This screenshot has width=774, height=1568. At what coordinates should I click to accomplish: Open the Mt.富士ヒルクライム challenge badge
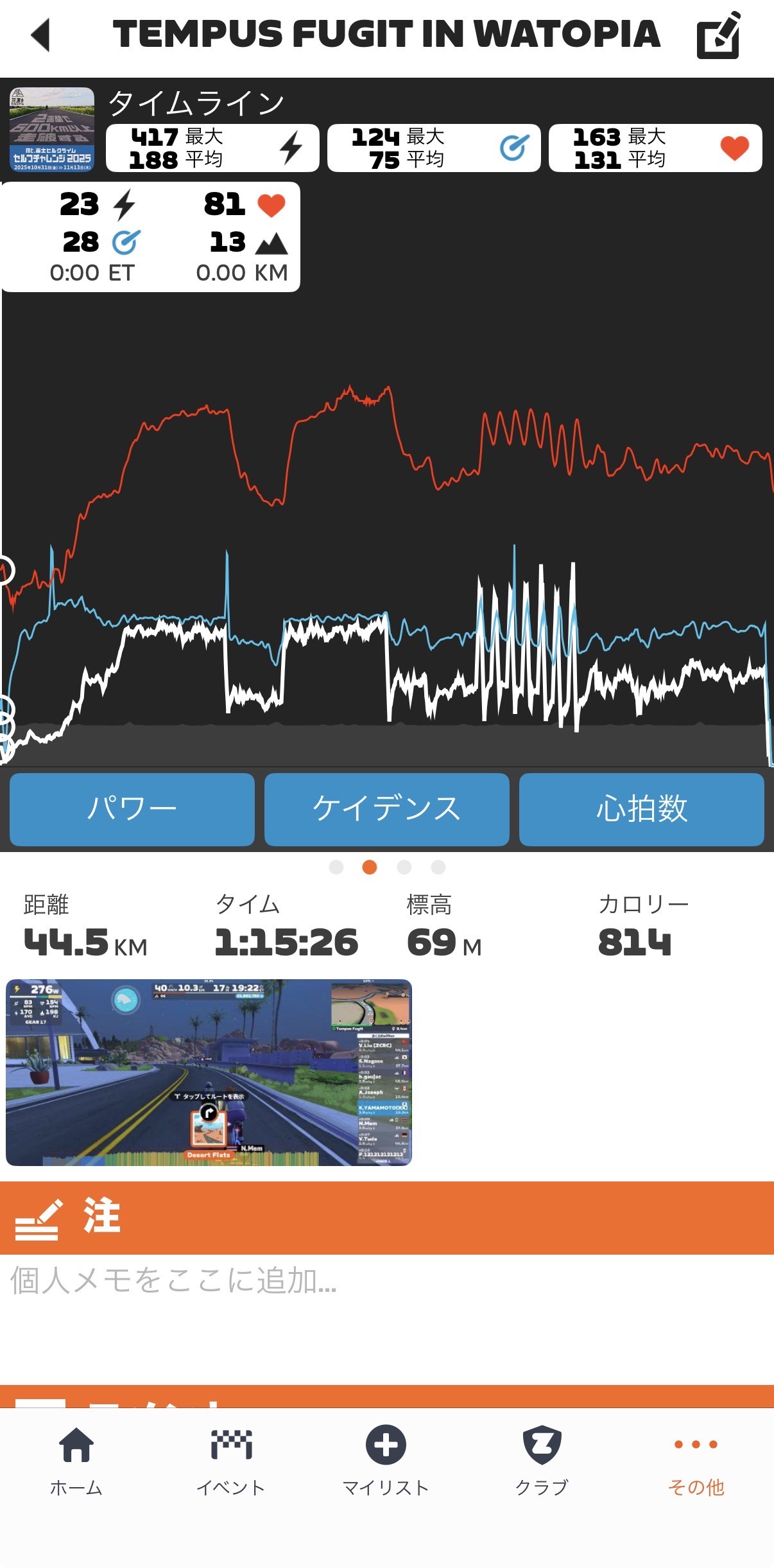point(52,129)
